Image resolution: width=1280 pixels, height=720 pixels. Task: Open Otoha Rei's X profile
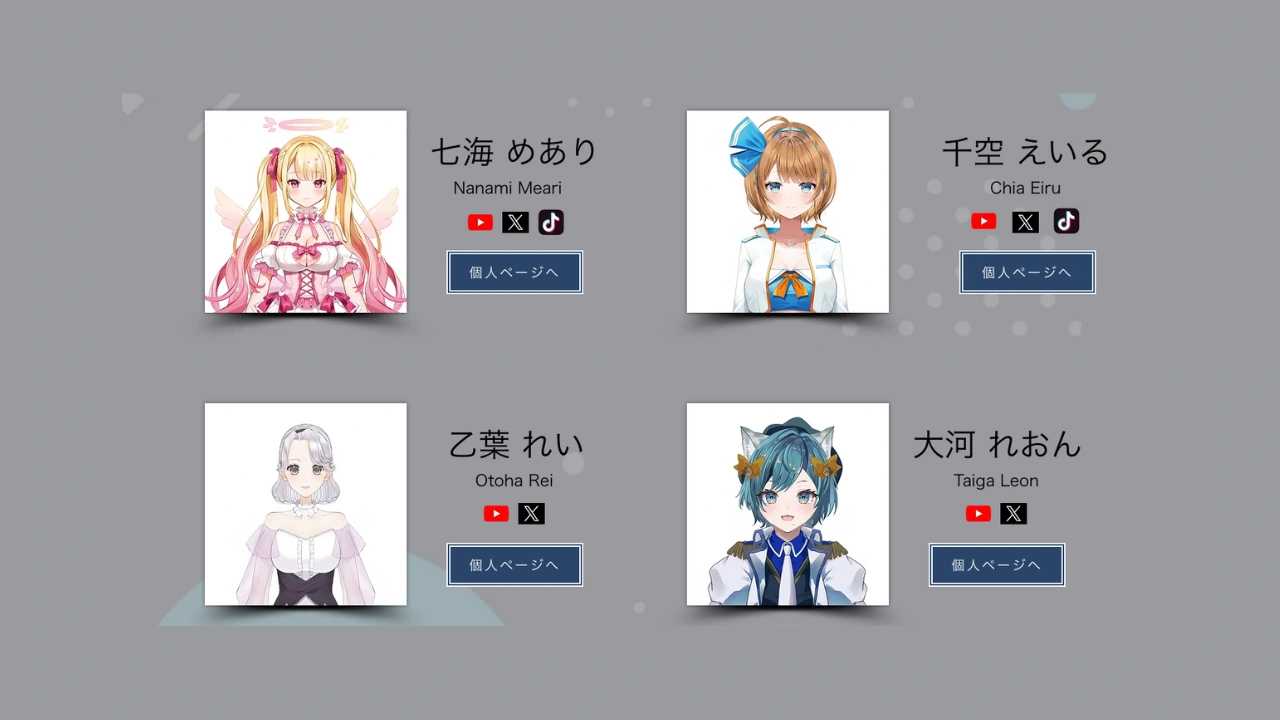pyautogui.click(x=531, y=514)
